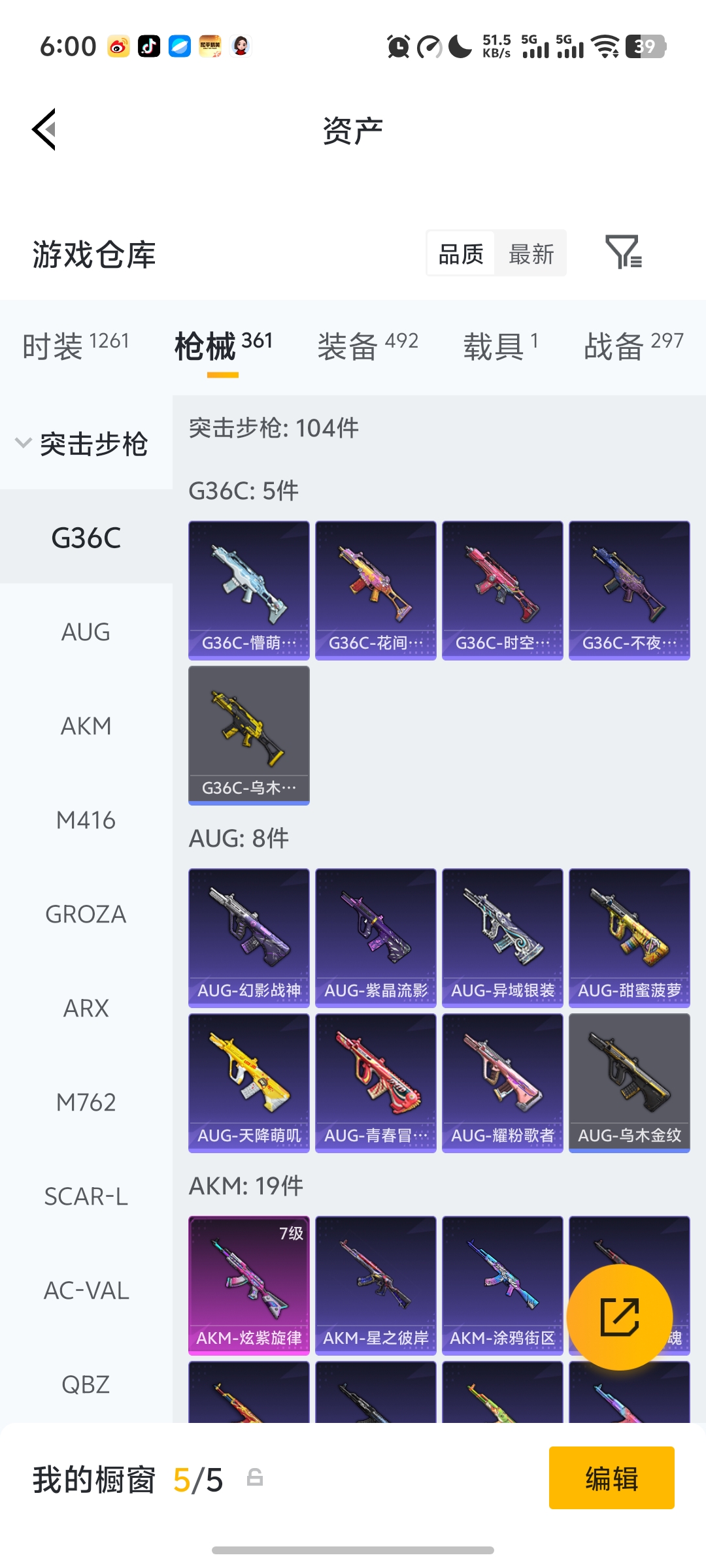Switch to the 装备 tab
This screenshot has width=706, height=1568.
tap(367, 345)
